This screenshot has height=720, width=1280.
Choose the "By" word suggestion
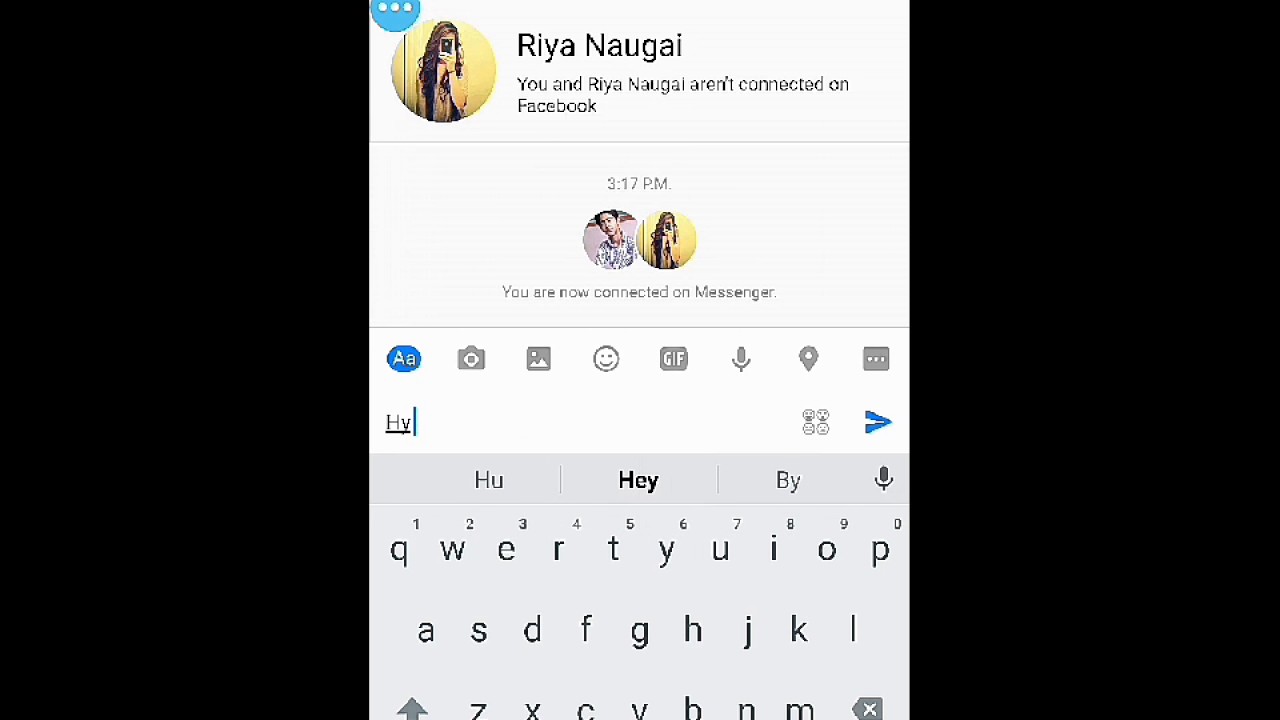[788, 481]
